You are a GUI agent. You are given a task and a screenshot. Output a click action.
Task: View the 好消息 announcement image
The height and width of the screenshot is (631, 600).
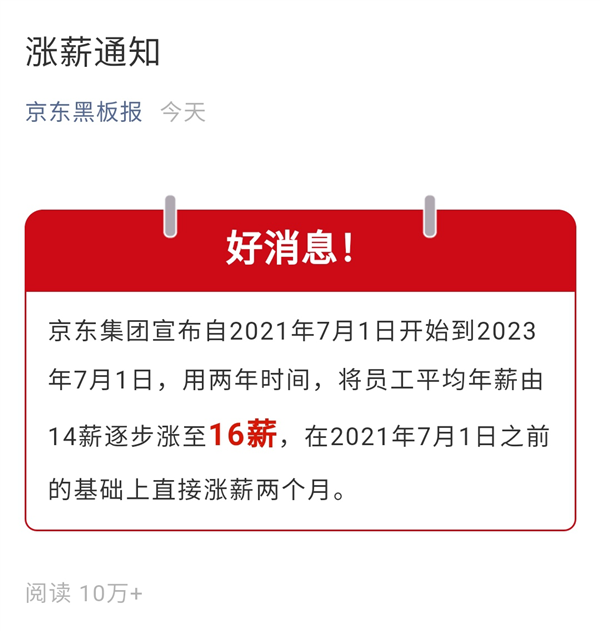pos(300,370)
